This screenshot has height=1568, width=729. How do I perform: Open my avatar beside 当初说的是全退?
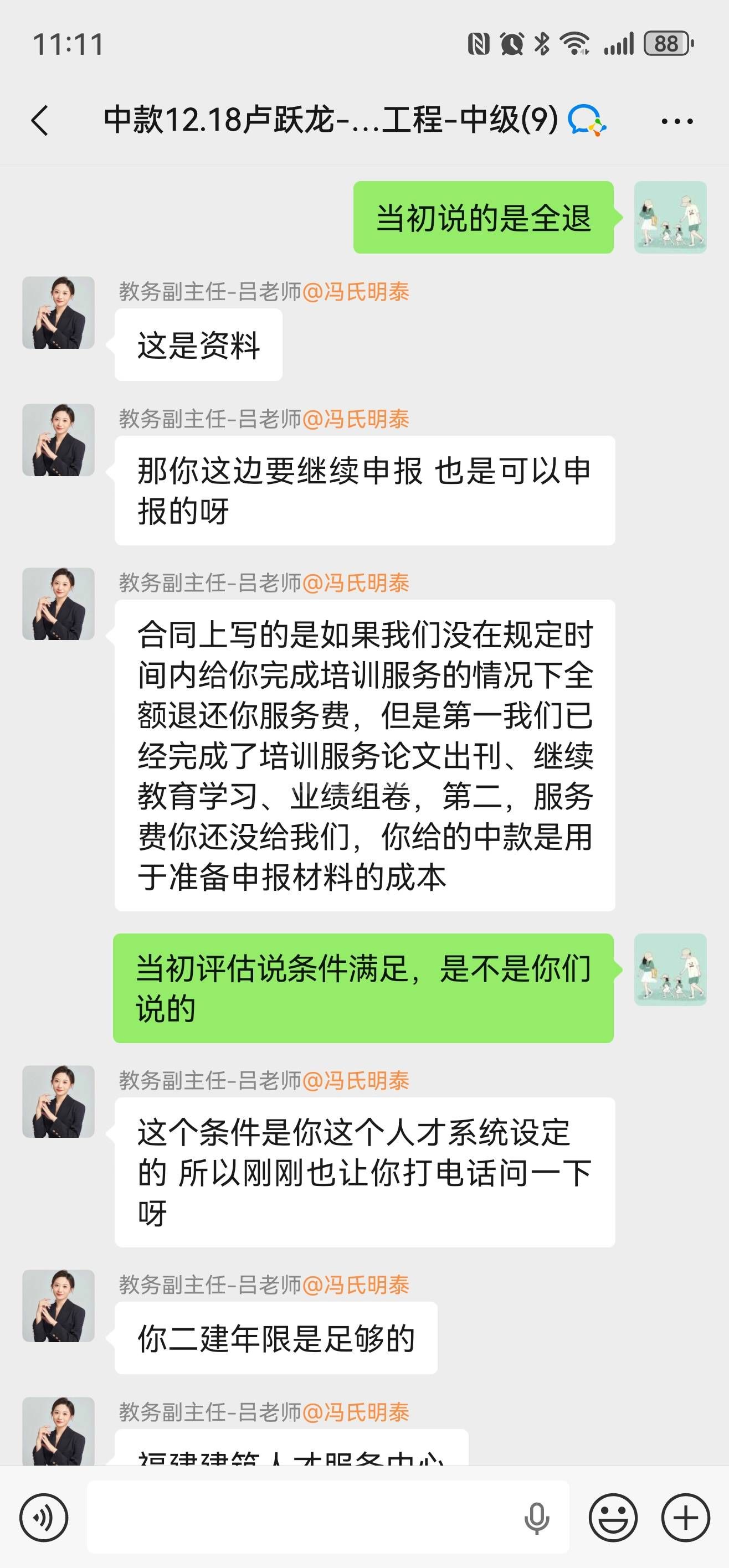pyautogui.click(x=670, y=217)
